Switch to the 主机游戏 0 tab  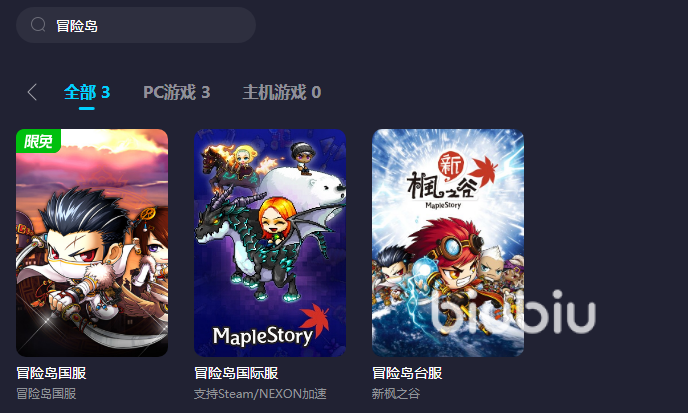click(281, 92)
